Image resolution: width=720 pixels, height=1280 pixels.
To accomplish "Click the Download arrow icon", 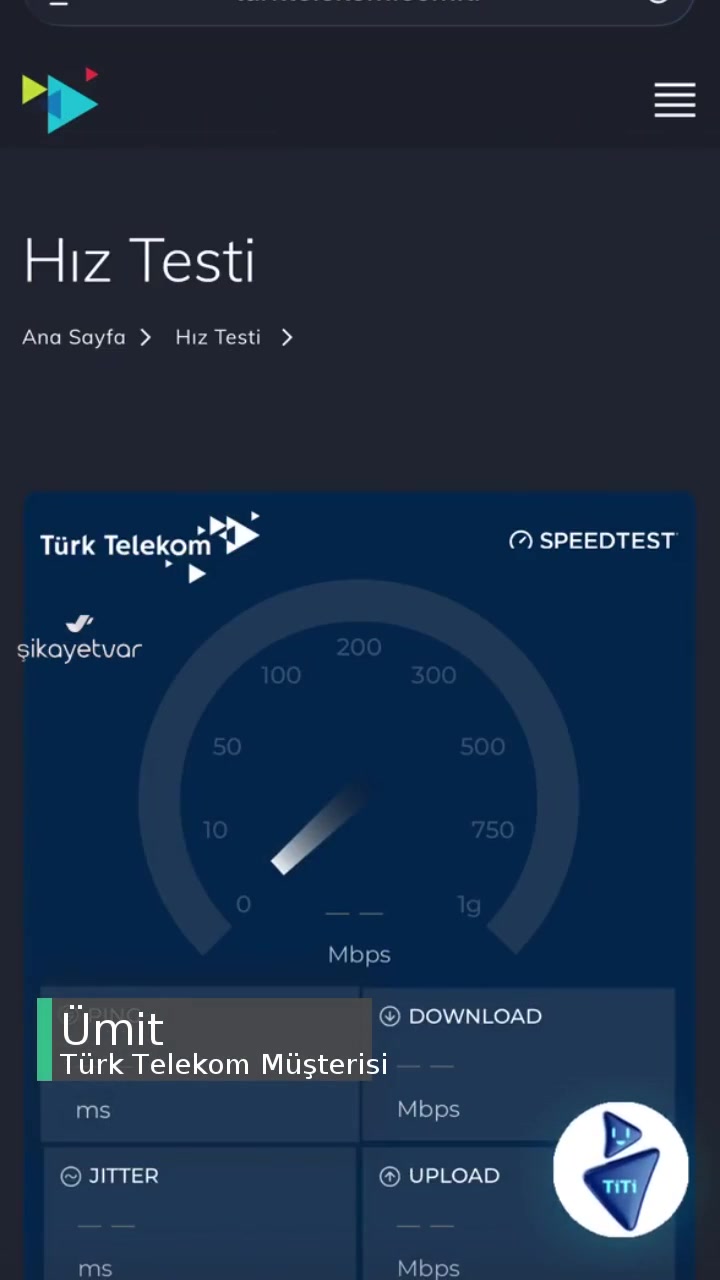I will (x=390, y=1016).
